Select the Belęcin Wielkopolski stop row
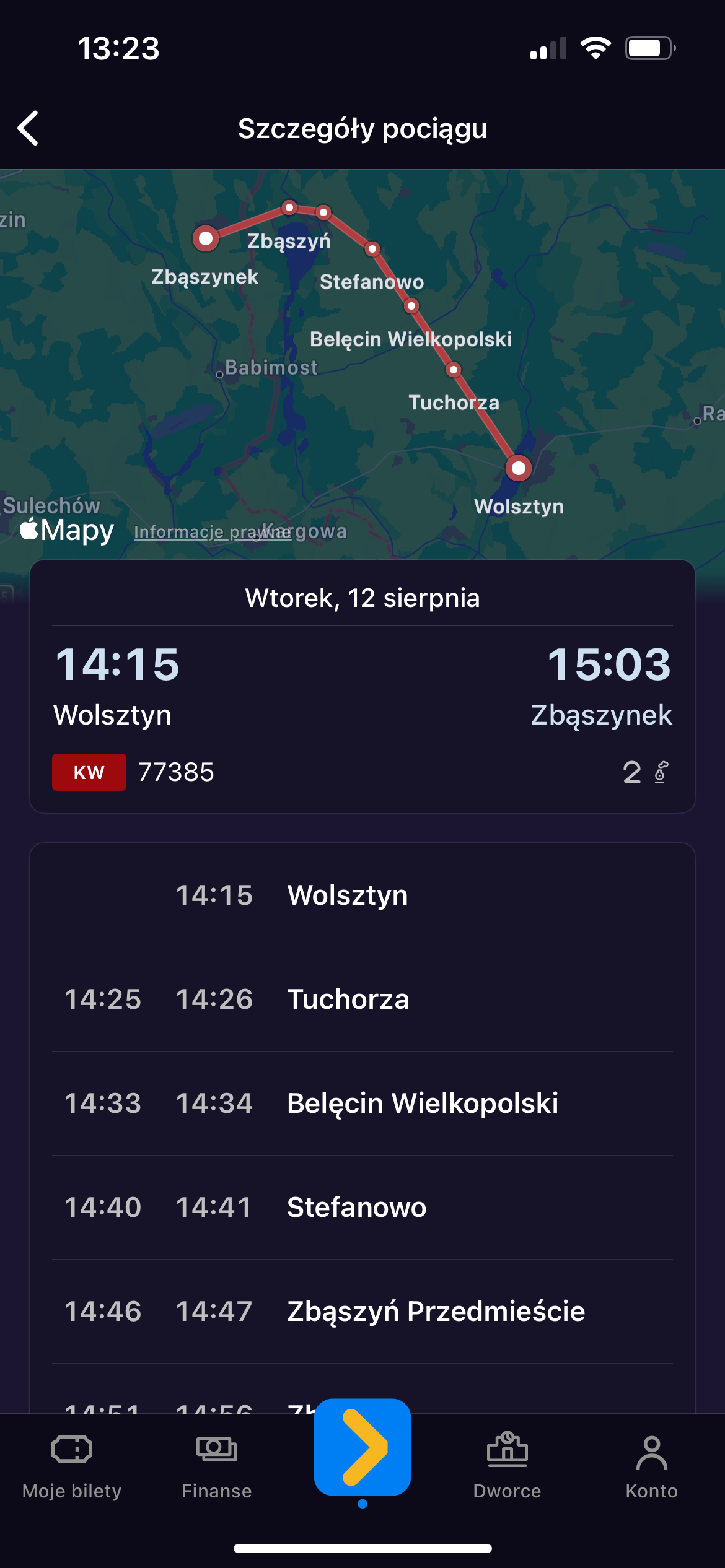 click(x=362, y=1103)
